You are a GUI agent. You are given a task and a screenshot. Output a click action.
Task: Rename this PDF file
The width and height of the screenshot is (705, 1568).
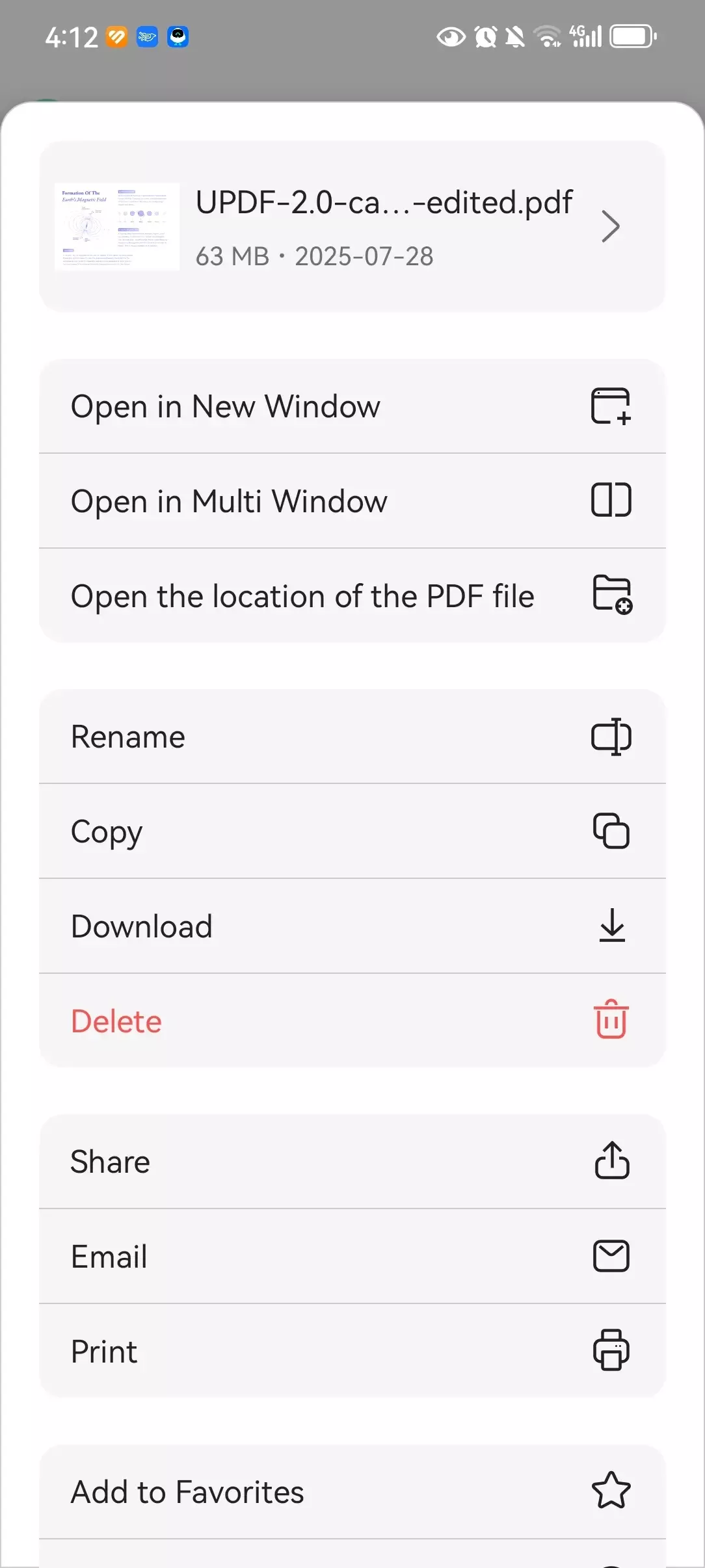(351, 737)
